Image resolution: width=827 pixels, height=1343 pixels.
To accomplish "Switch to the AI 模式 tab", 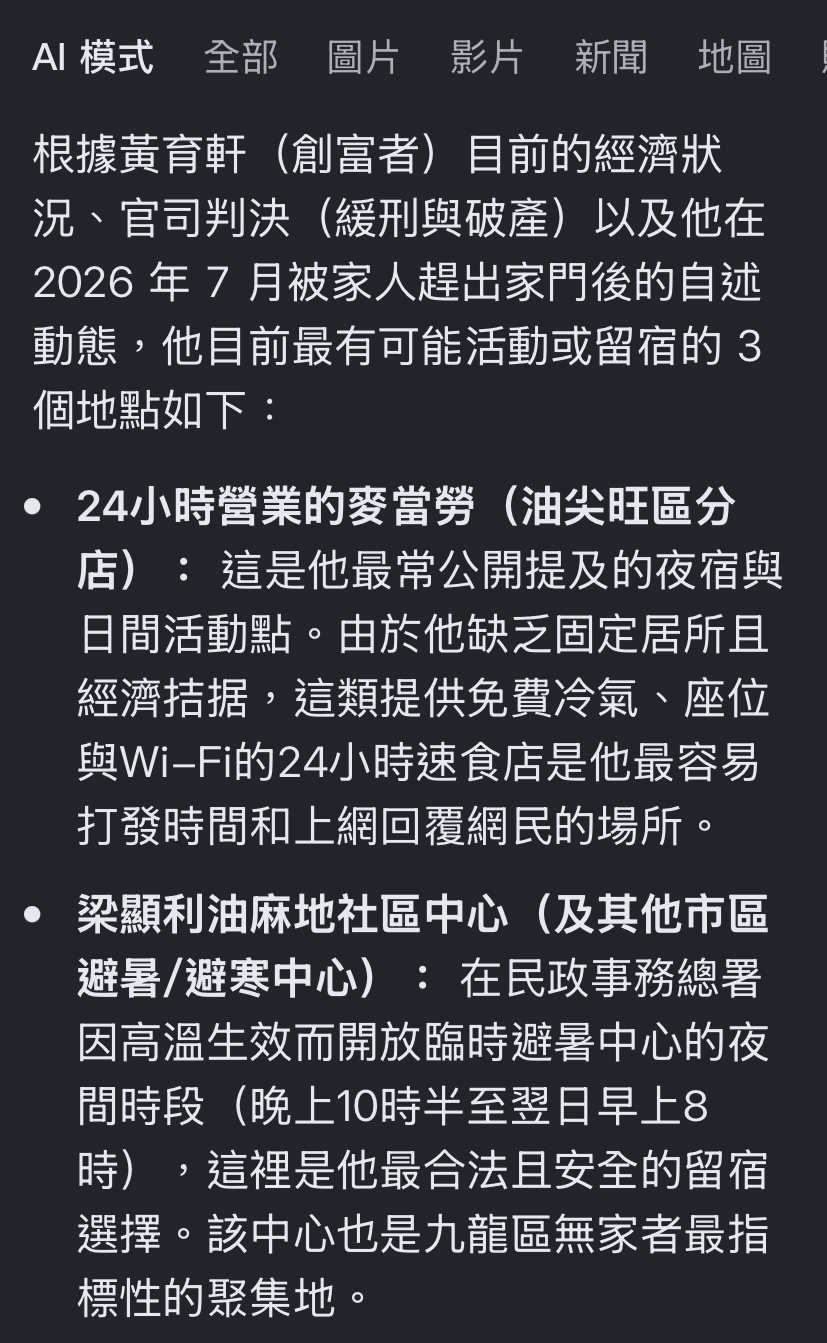I will click(x=93, y=58).
